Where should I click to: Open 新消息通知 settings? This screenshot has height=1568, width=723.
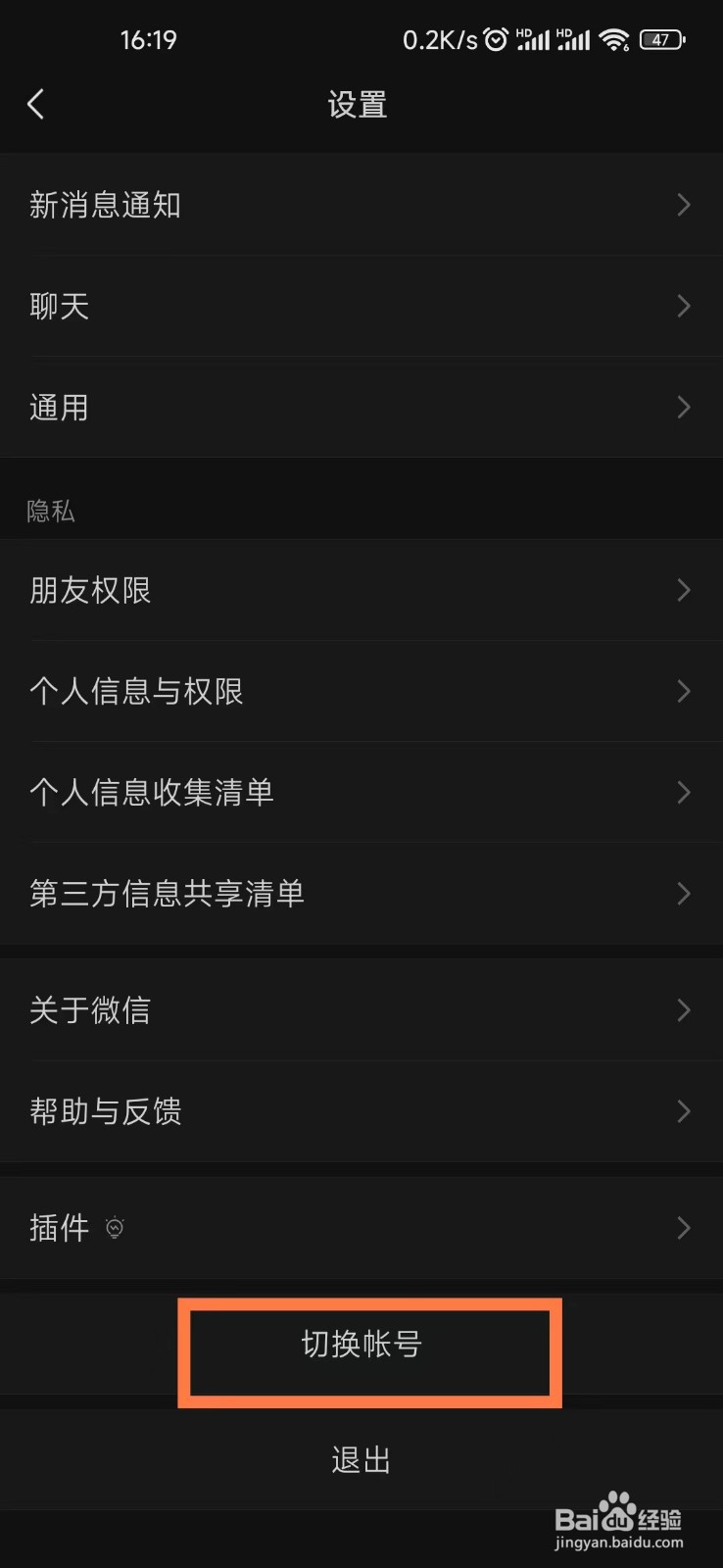coord(361,205)
